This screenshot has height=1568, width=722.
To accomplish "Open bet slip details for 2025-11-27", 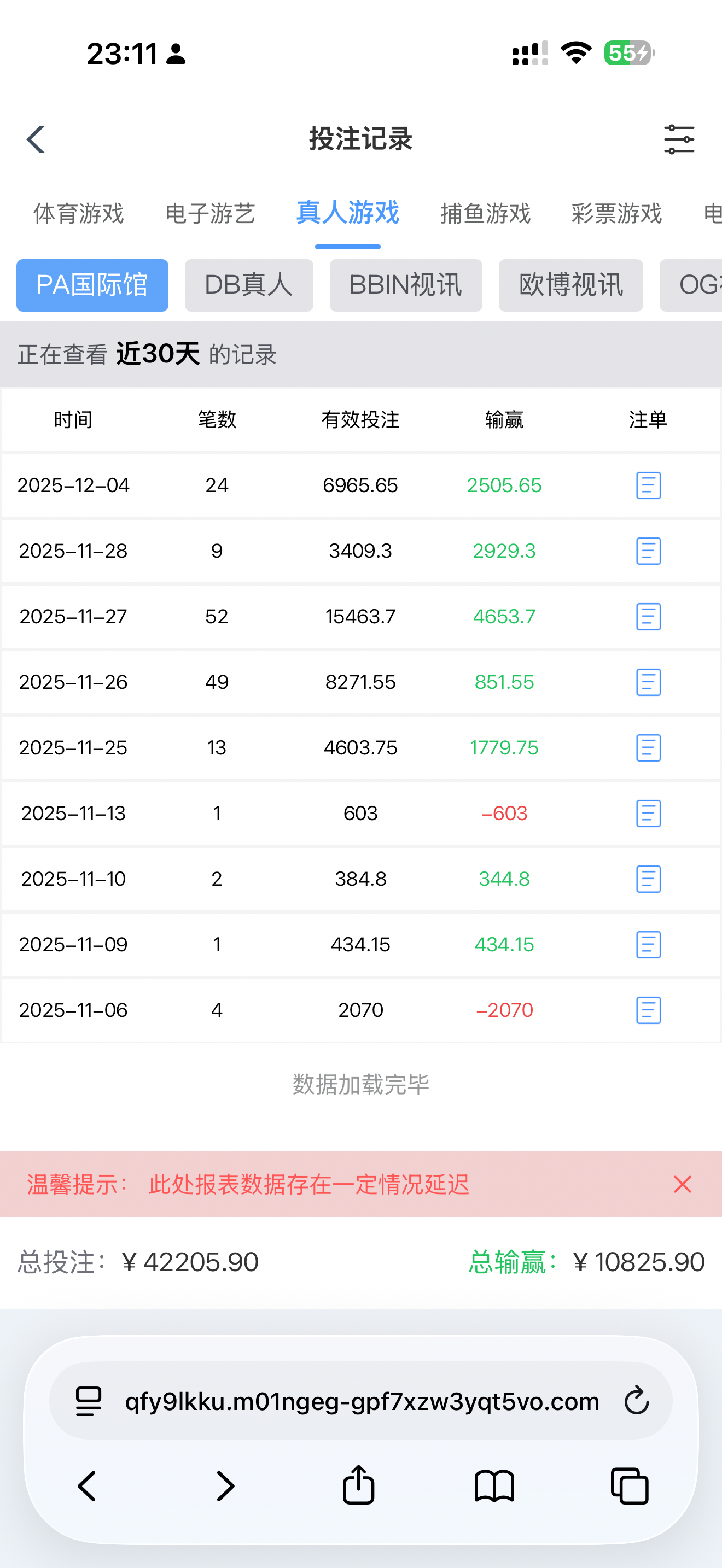I will point(648,617).
